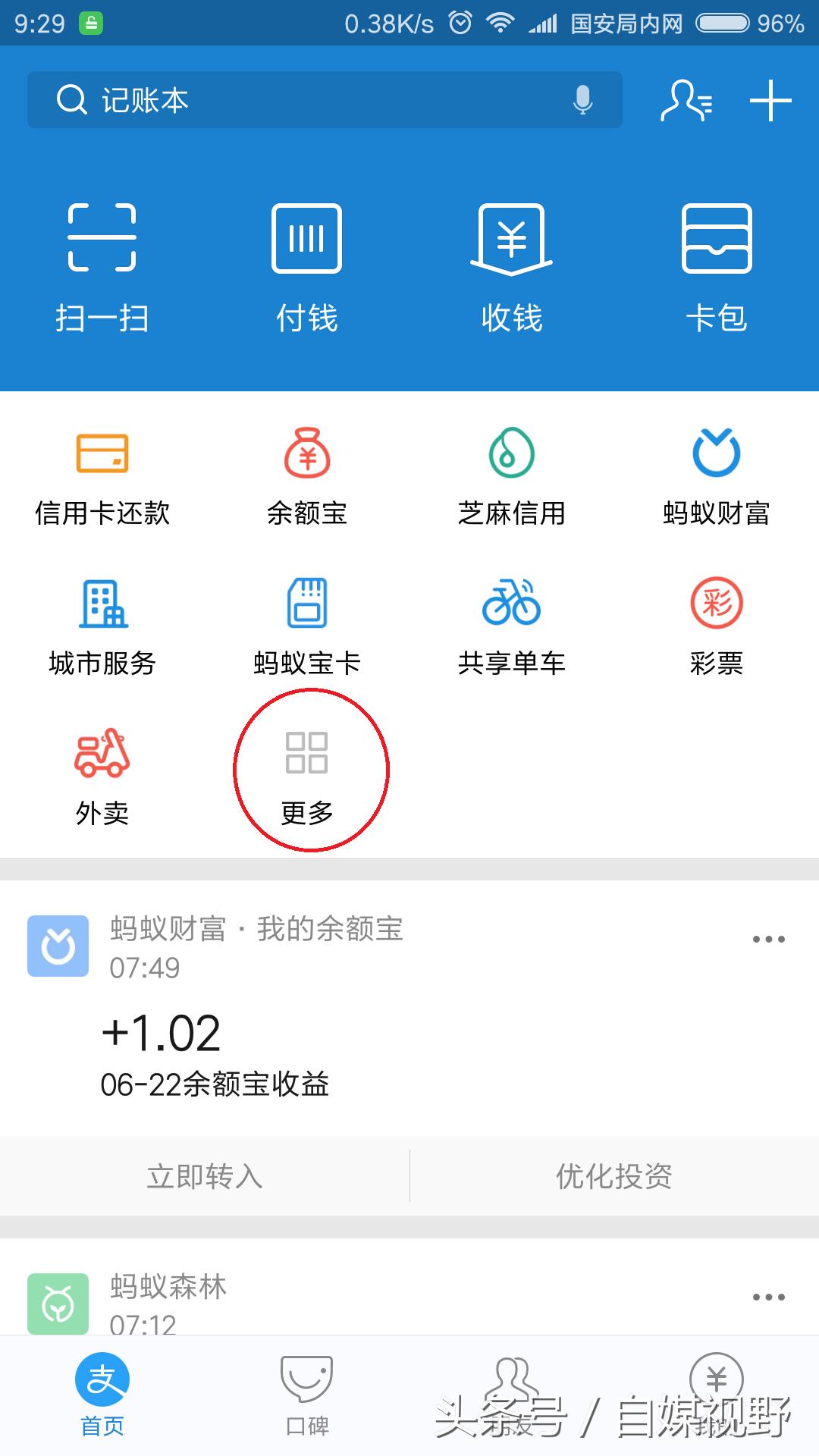Select the 付钱 payment icon
The height and width of the screenshot is (1456, 819).
(x=307, y=269)
